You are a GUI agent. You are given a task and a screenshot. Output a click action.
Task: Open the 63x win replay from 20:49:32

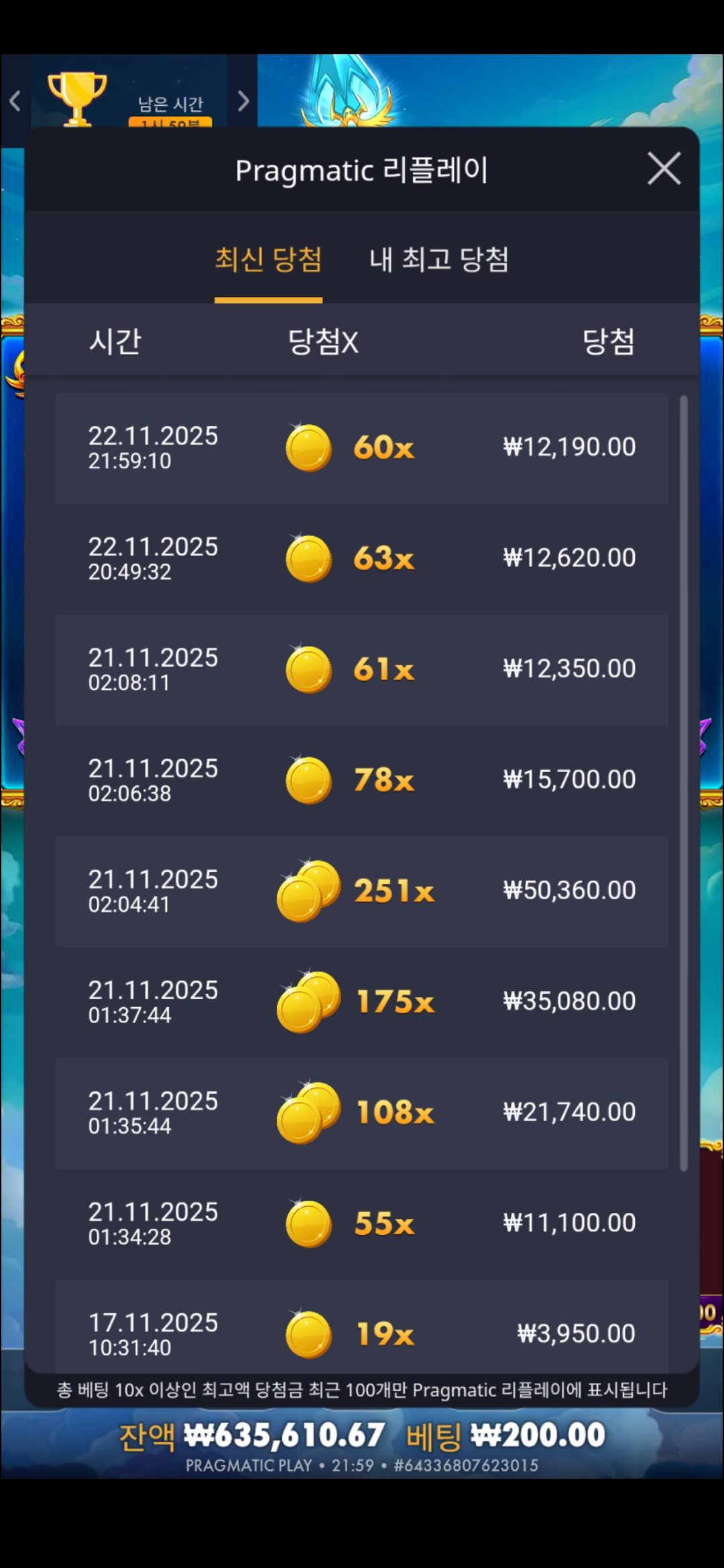[x=362, y=558]
